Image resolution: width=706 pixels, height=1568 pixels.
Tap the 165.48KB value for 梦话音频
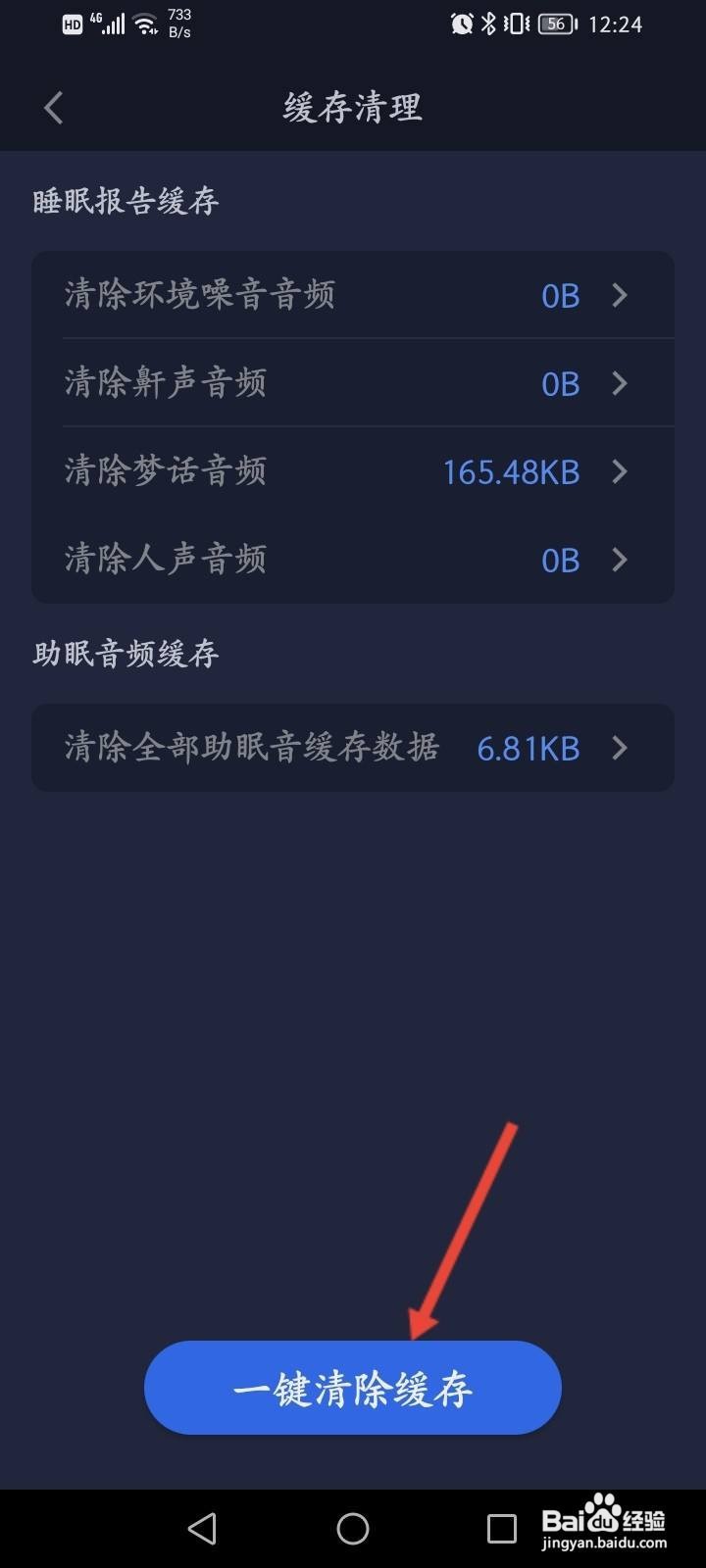509,471
